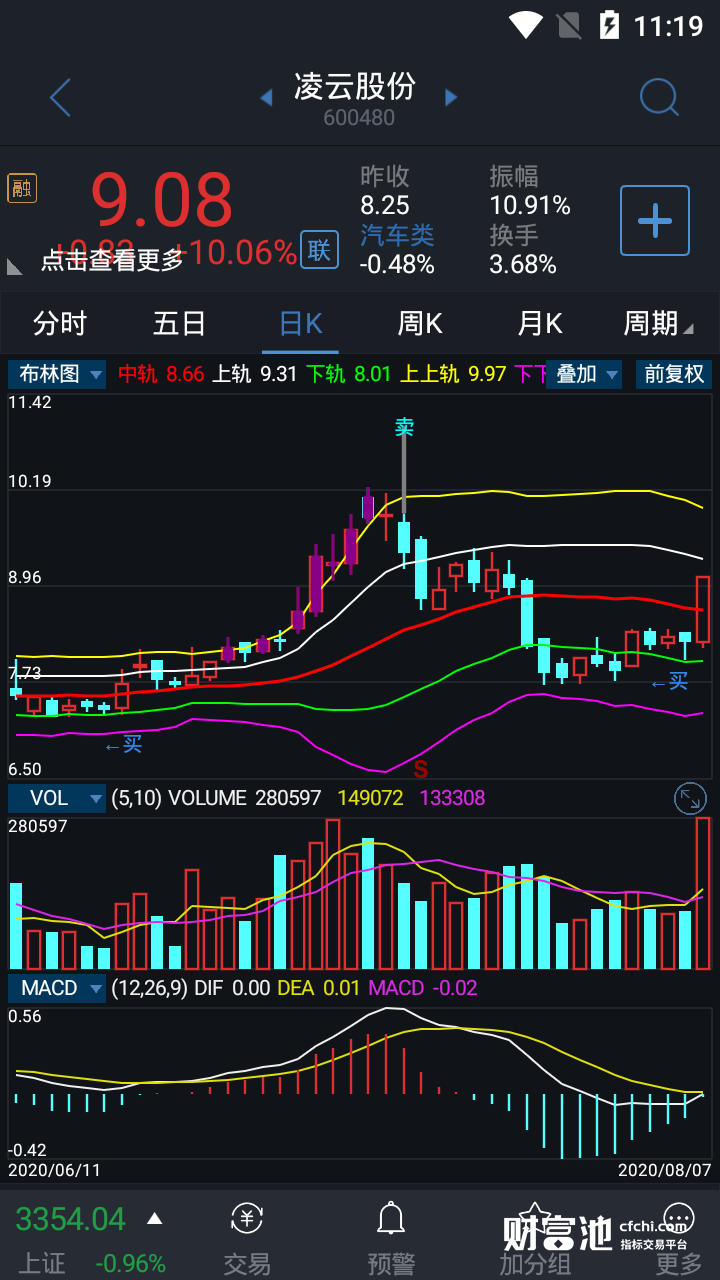Open the 叠加 overlay dropdown
Screen dimensions: 720x1280
pyautogui.click(x=584, y=374)
